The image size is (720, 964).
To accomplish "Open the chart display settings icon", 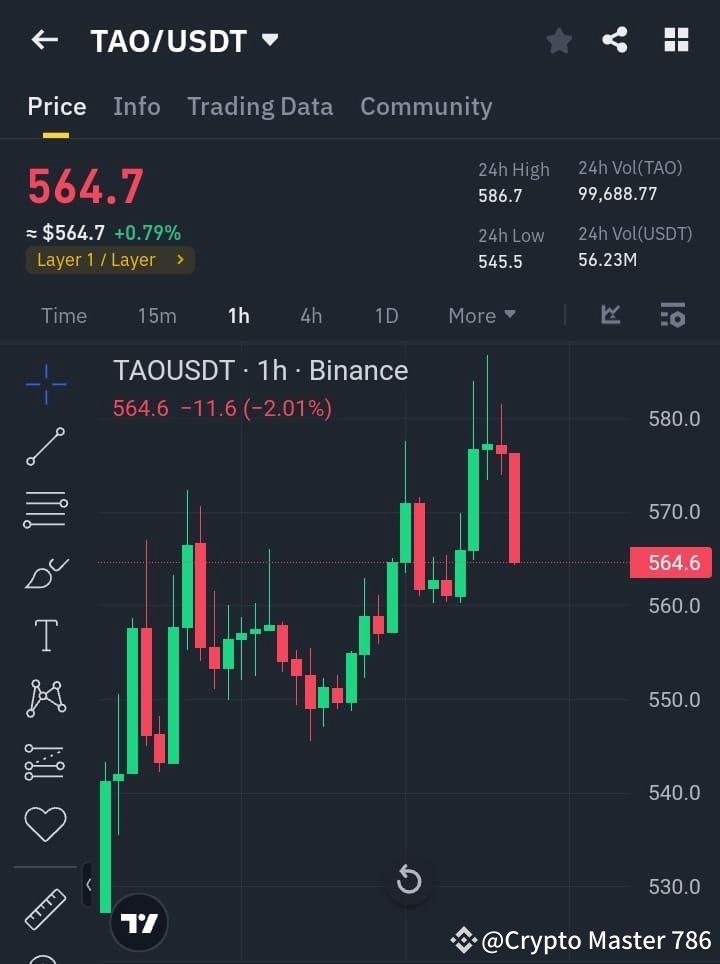I will pos(673,315).
